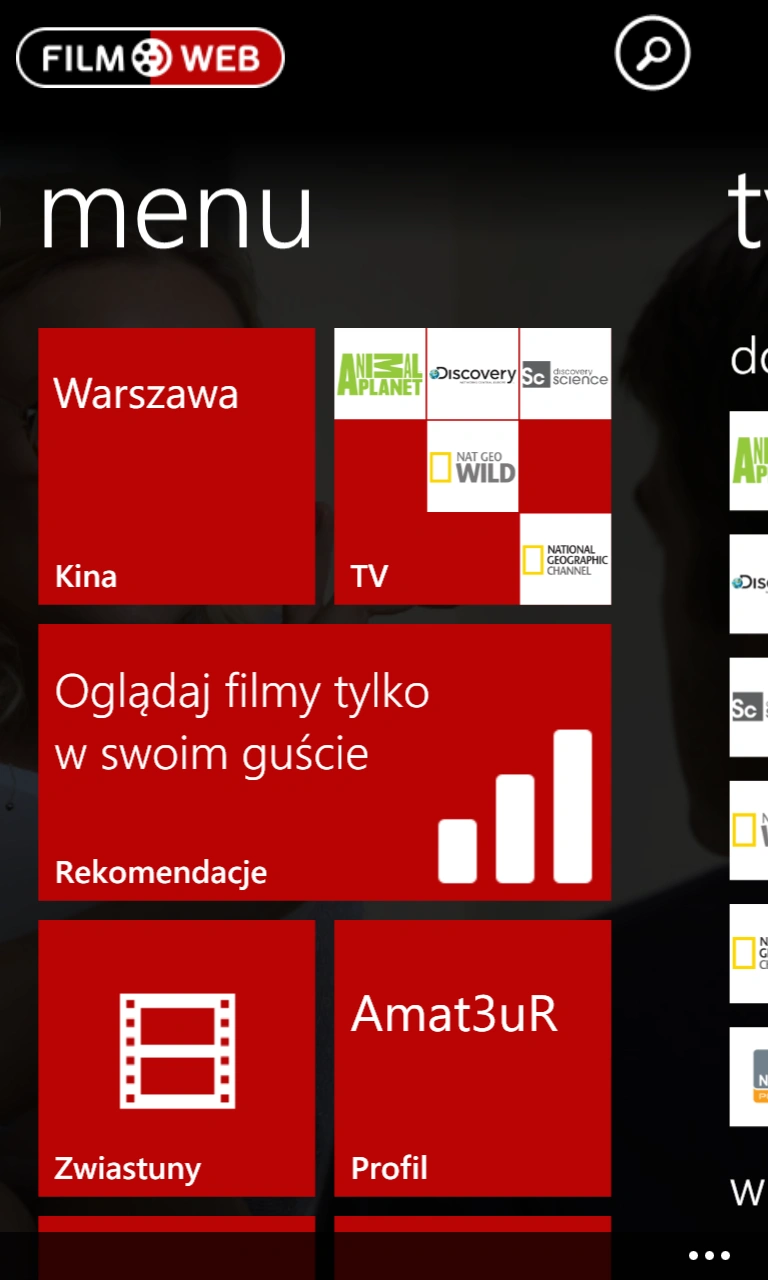
Task: Open the TV channels tile
Action: pyautogui.click(x=472, y=466)
